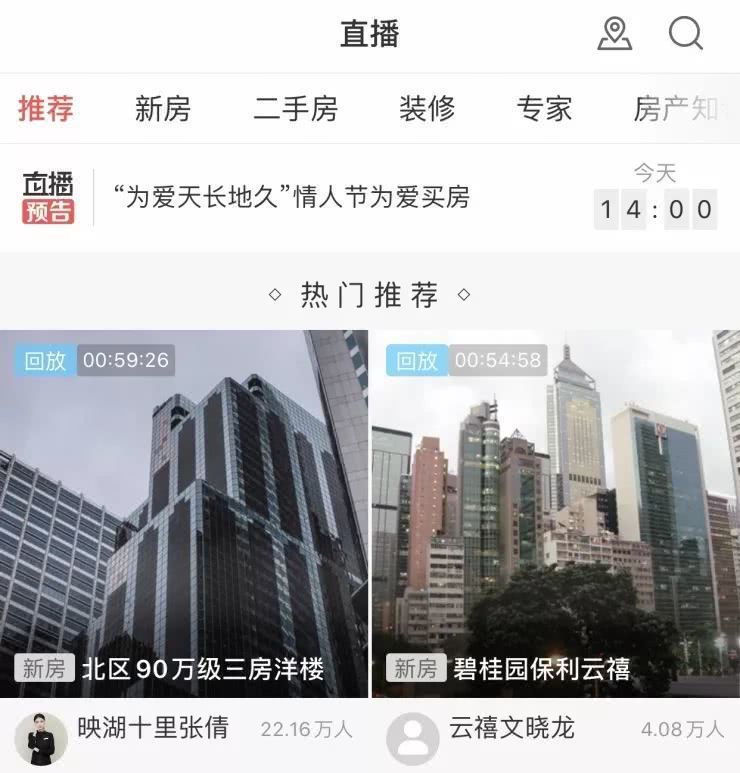Select the 二手房 tab
Screen dimensions: 740x773
tap(295, 108)
